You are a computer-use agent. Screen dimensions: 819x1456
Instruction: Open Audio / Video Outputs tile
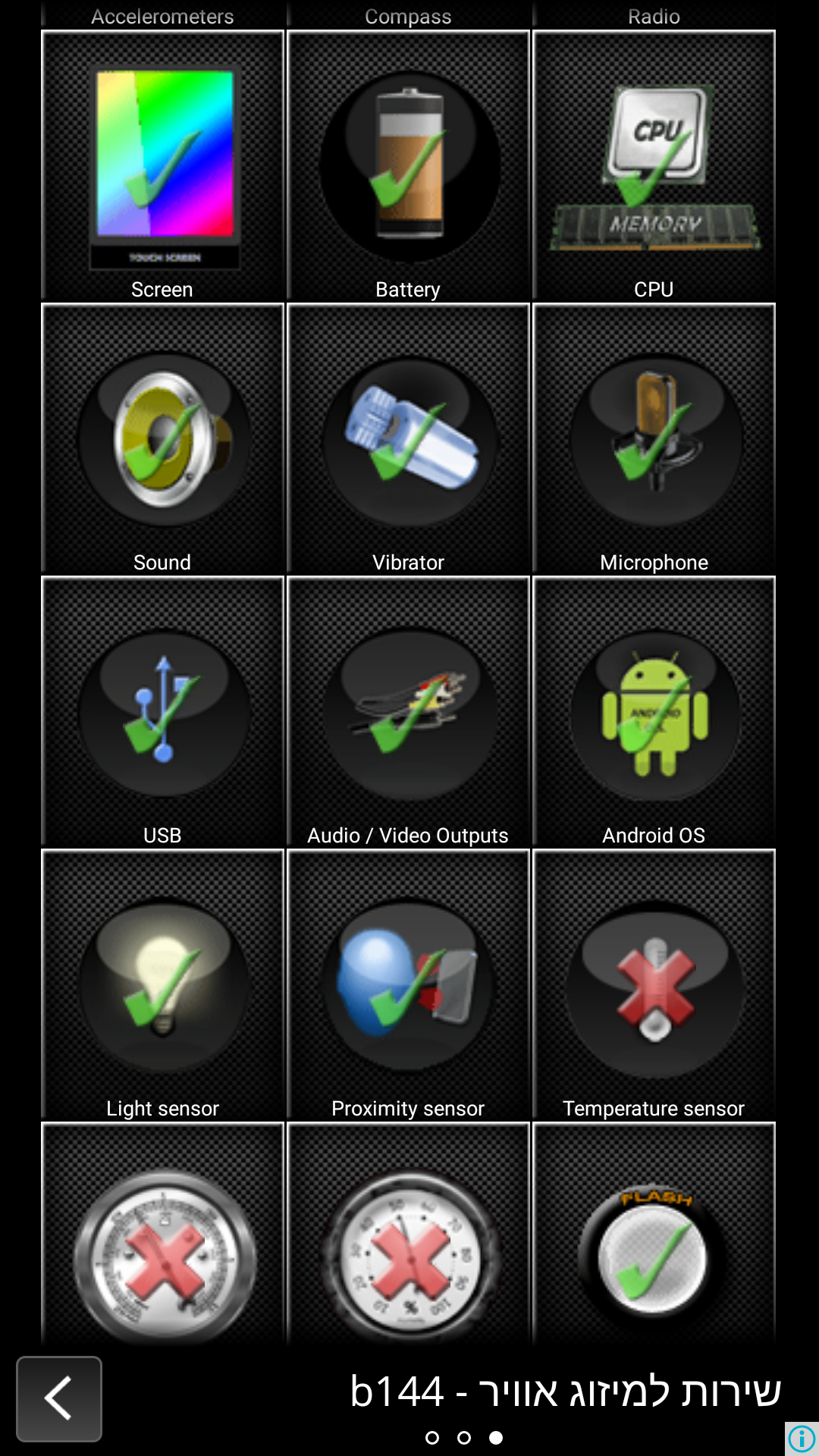408,711
